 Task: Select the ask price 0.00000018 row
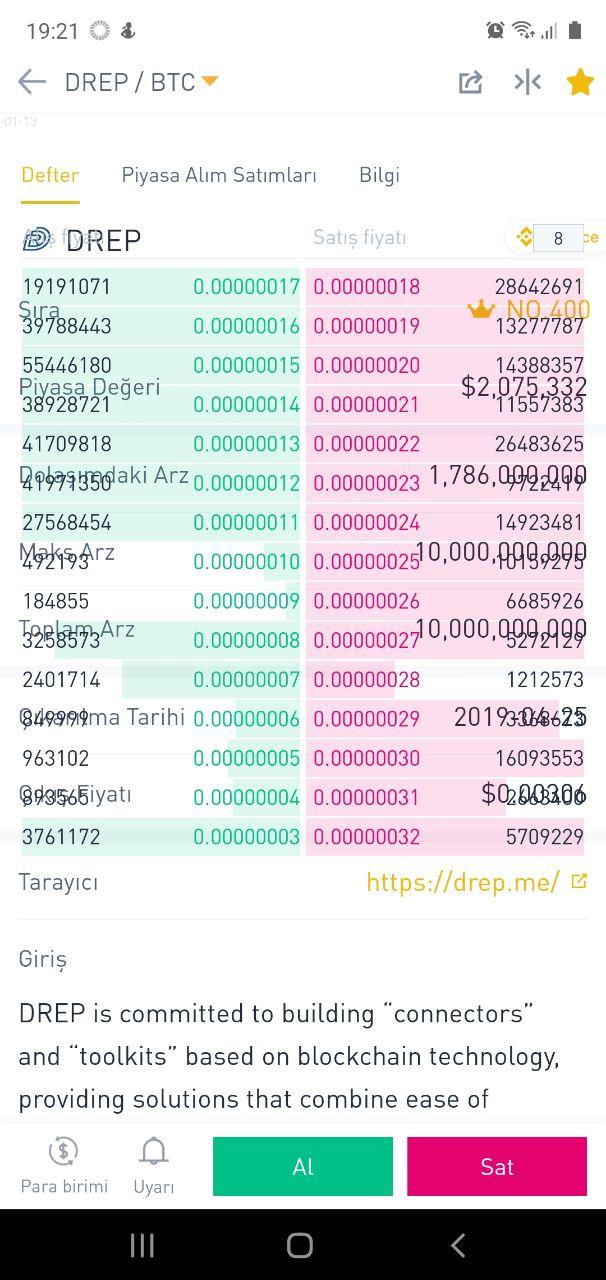click(445, 287)
